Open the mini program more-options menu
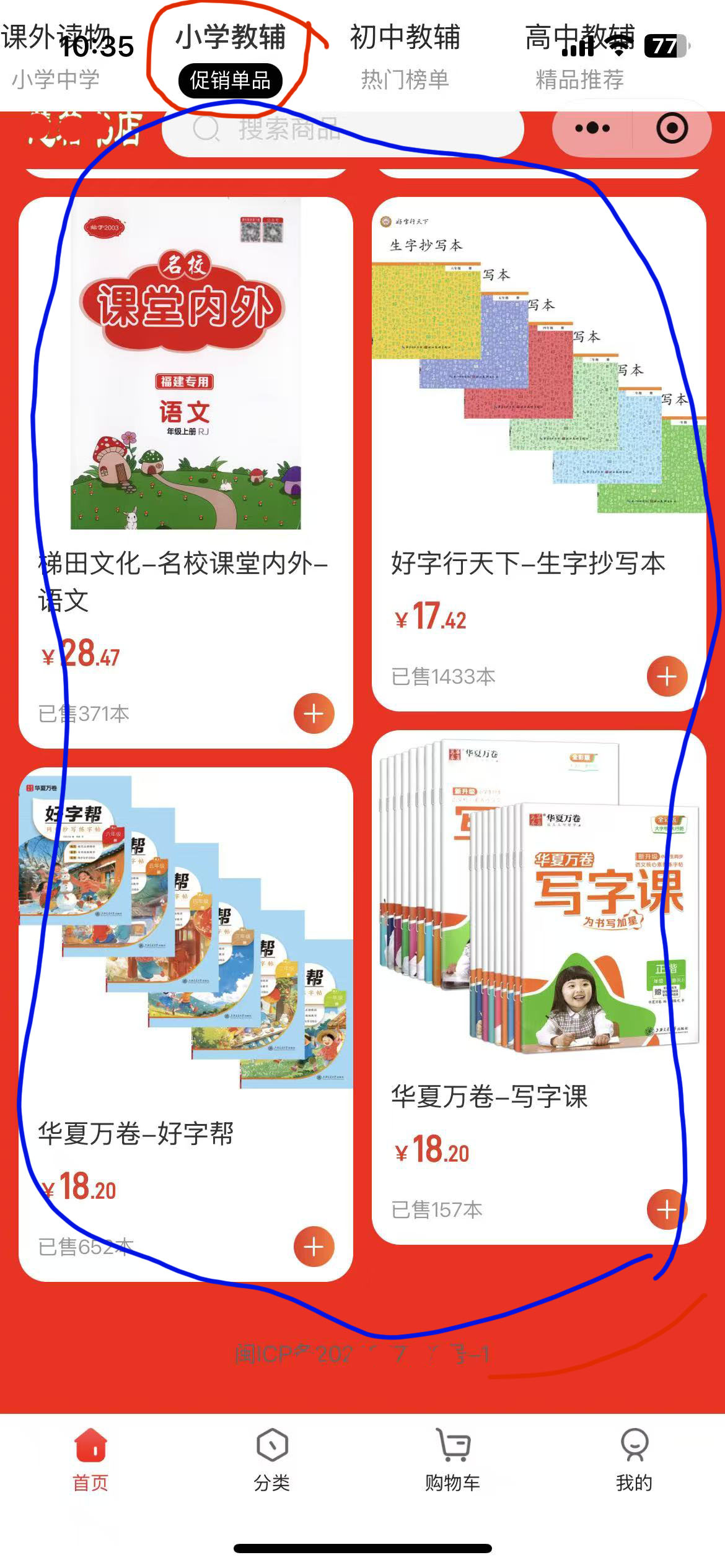 [x=592, y=129]
